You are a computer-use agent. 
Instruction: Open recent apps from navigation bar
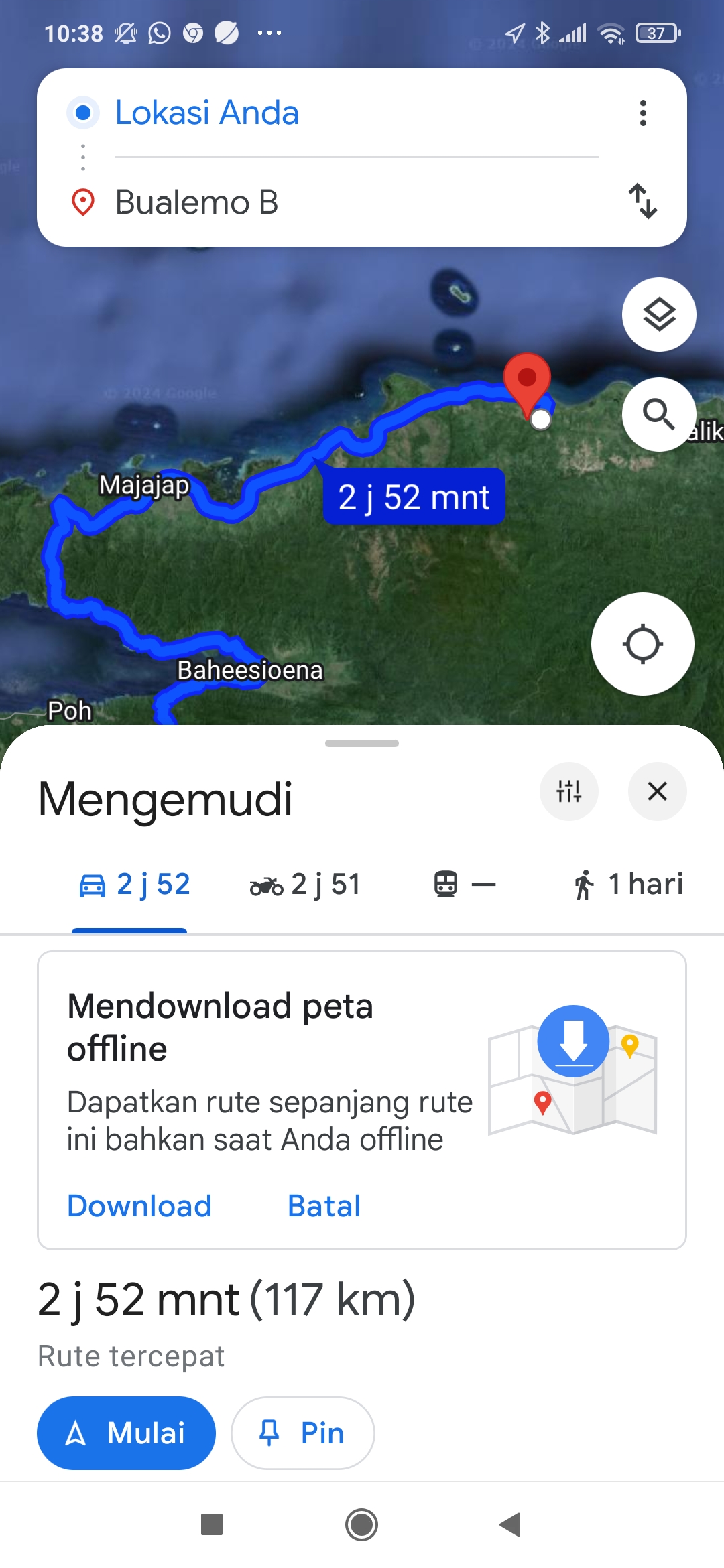click(212, 1524)
